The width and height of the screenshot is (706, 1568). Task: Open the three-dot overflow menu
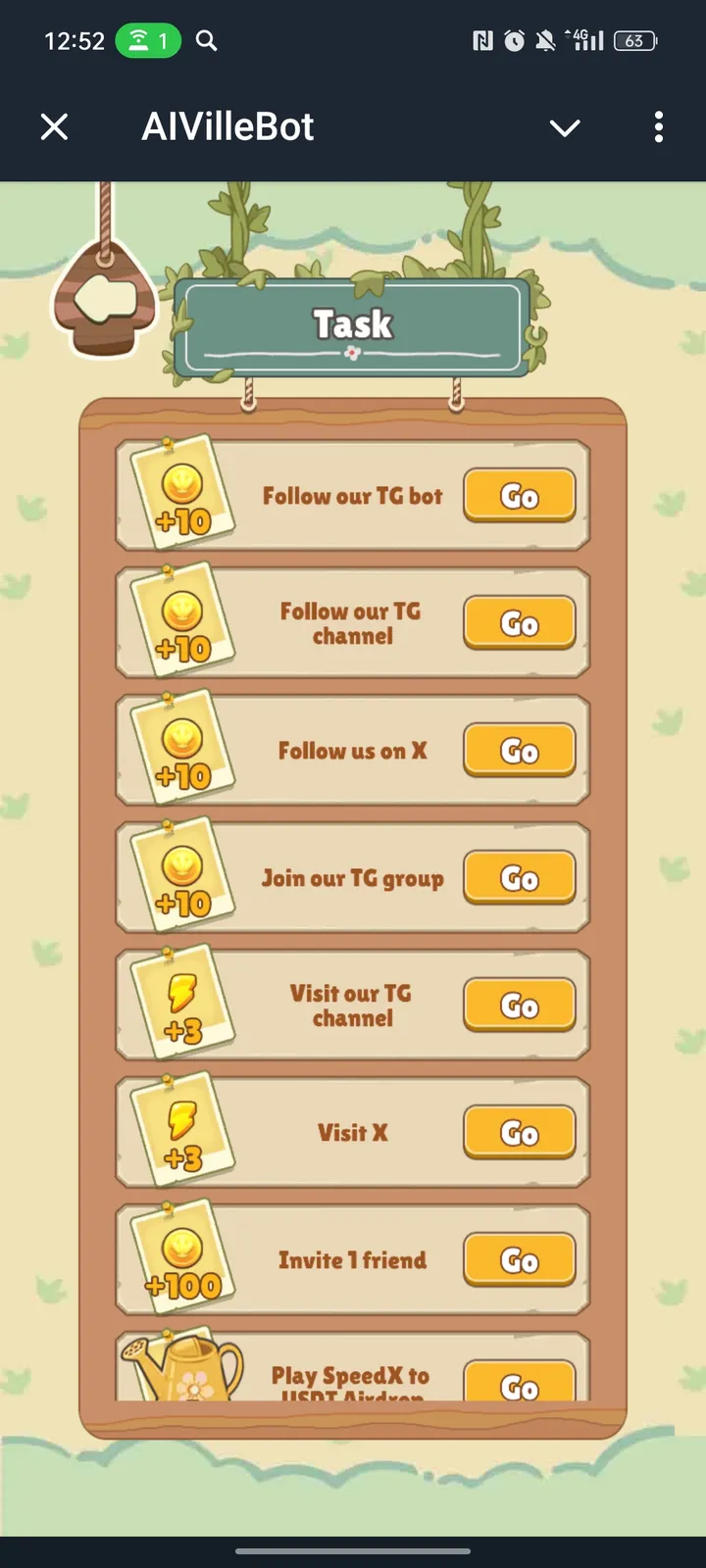[658, 126]
